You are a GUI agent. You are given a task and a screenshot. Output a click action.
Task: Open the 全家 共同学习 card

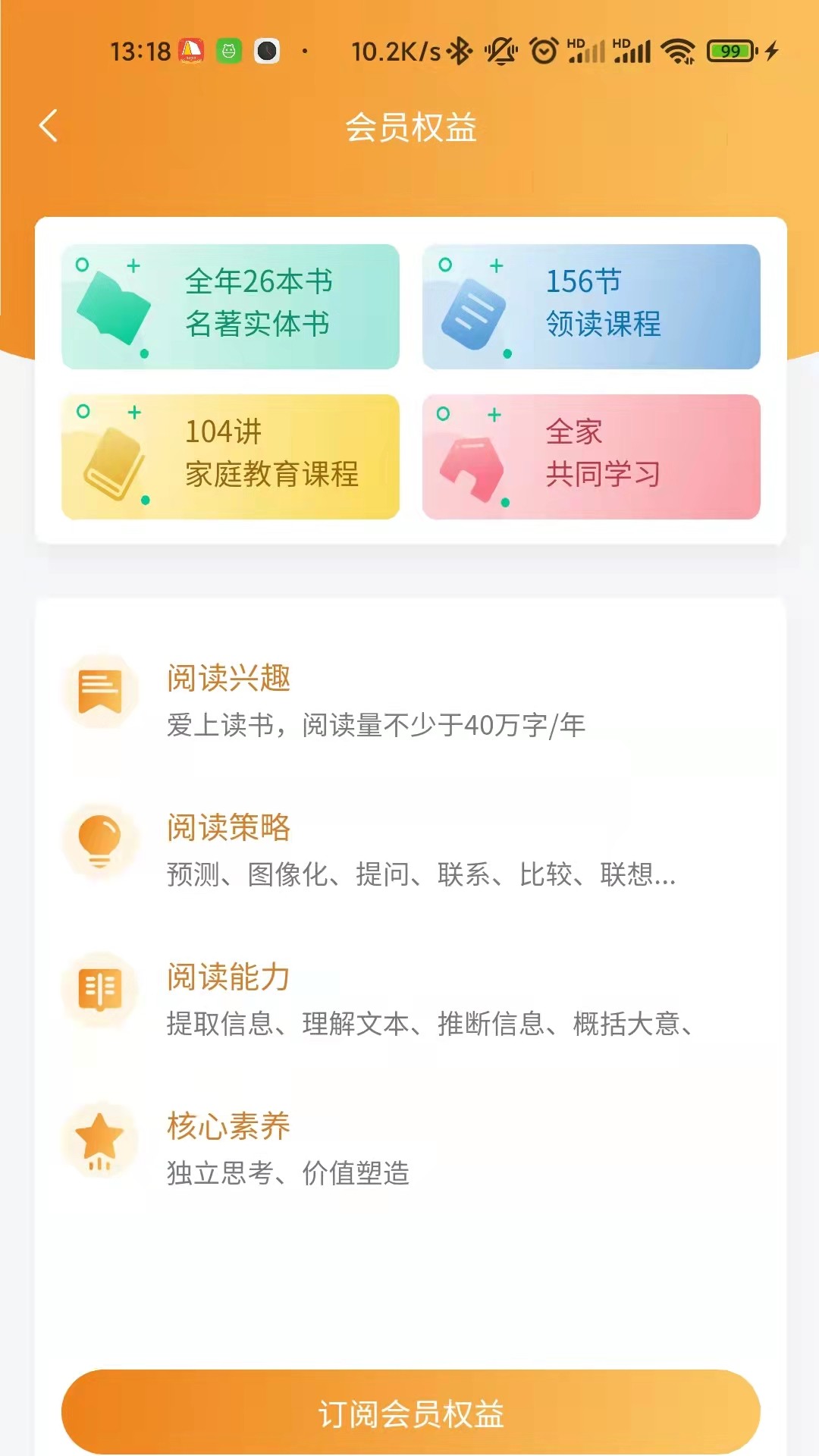click(591, 457)
